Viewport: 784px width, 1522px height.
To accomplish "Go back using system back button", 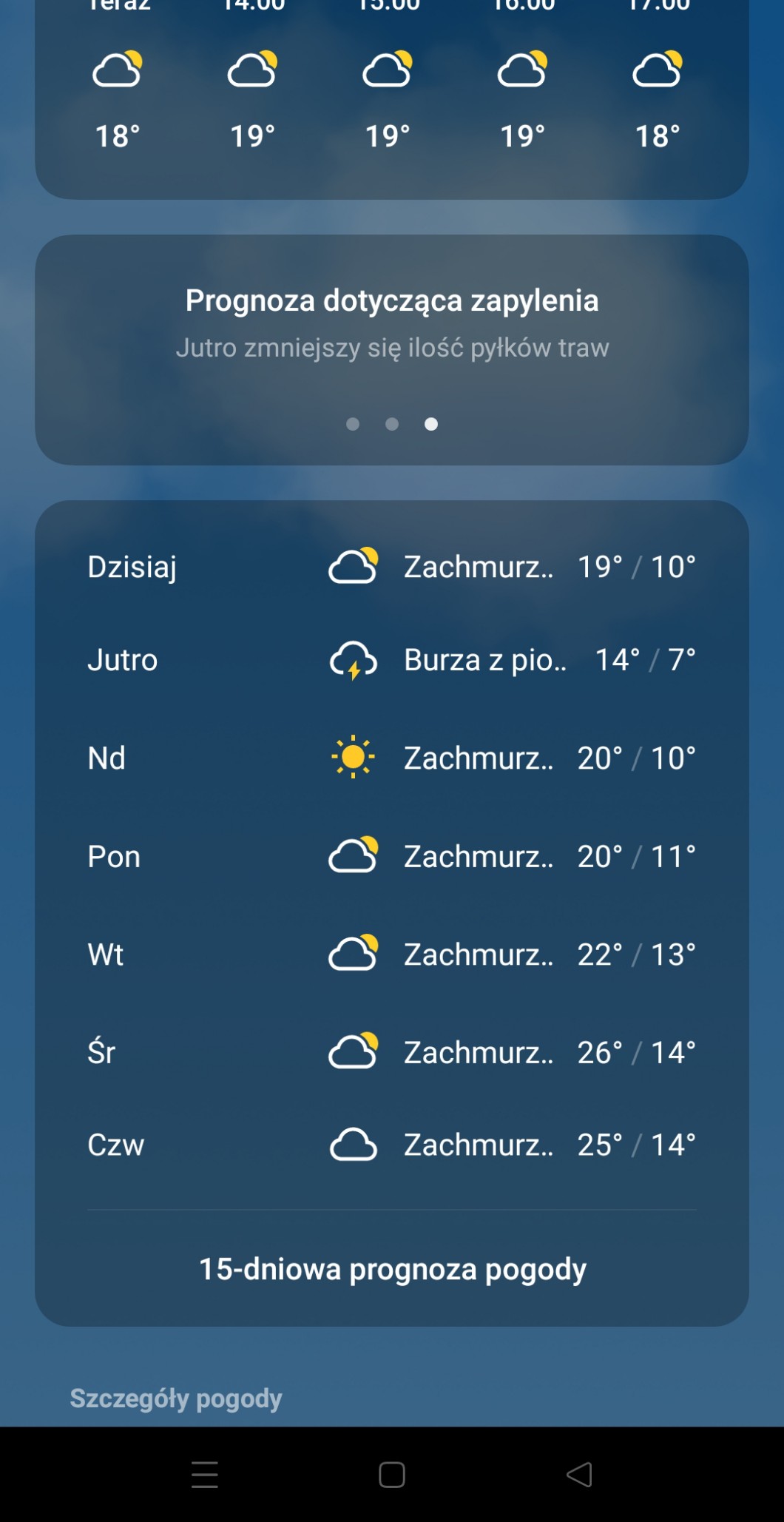I will (x=579, y=1475).
